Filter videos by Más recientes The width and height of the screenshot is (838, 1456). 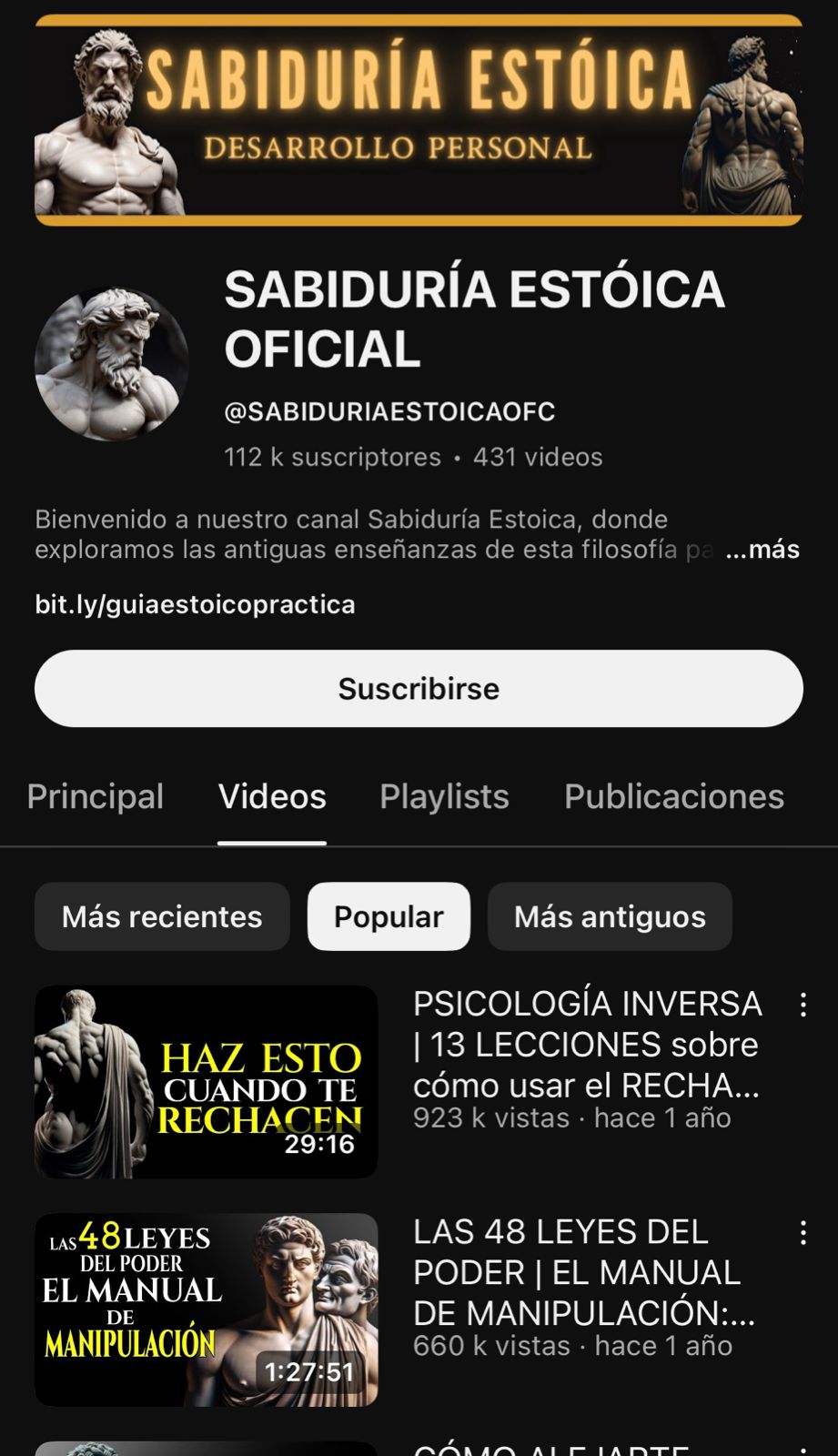point(162,916)
